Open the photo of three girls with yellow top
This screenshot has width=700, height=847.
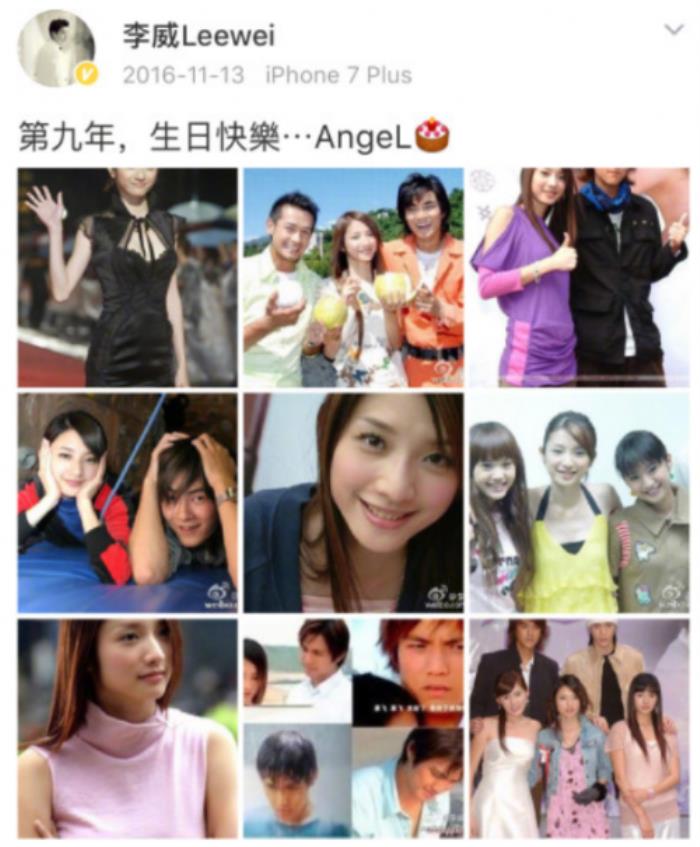579,502
